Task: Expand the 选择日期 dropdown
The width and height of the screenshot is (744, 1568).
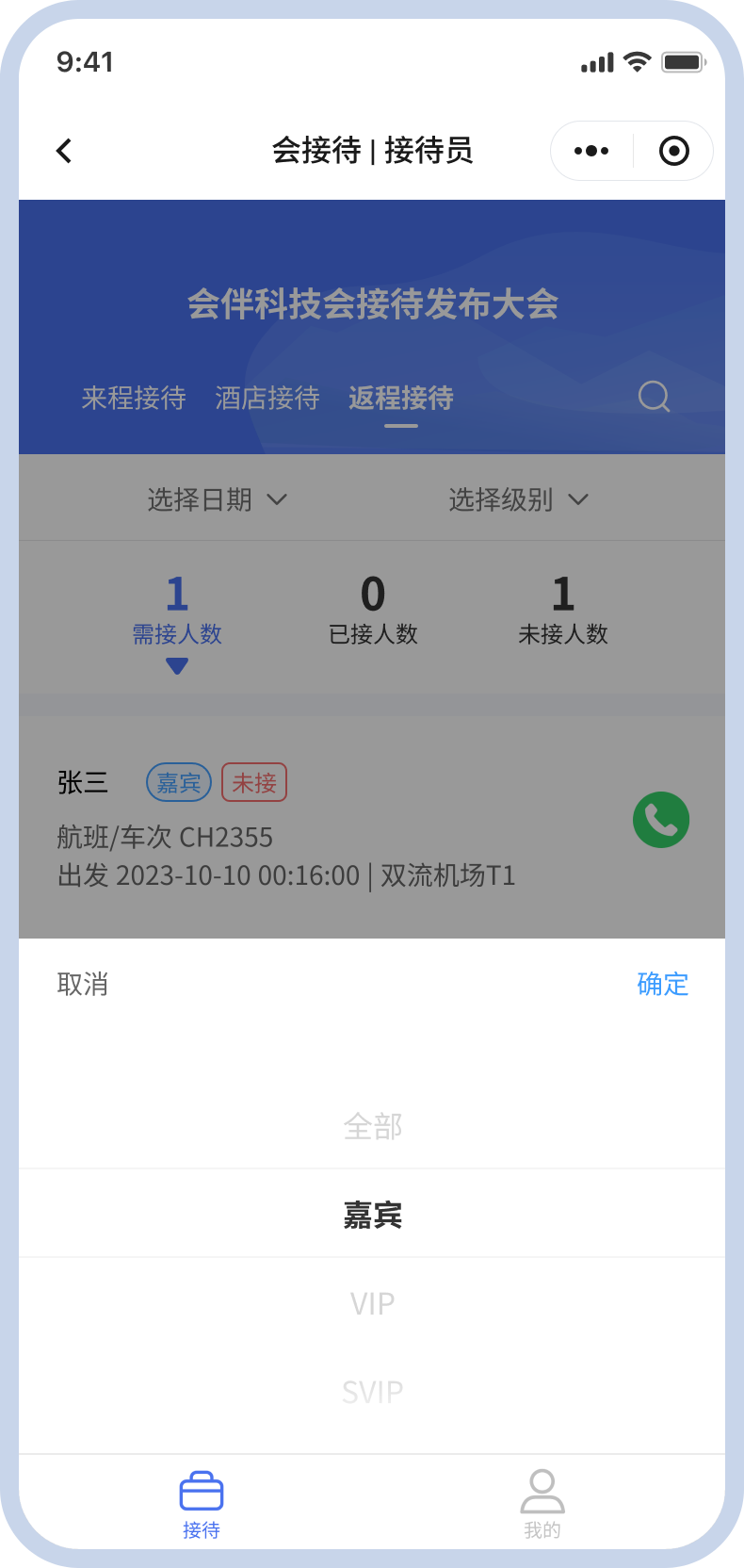Action: tap(217, 499)
